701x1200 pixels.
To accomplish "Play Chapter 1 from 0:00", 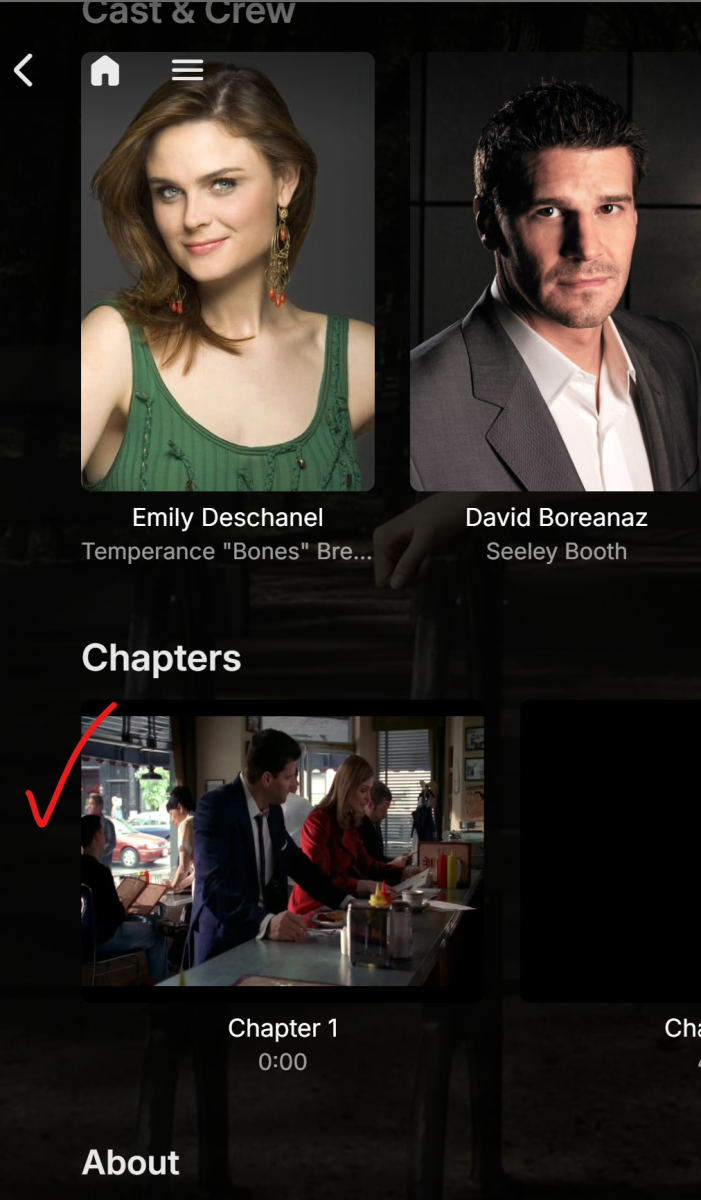I will tap(282, 850).
